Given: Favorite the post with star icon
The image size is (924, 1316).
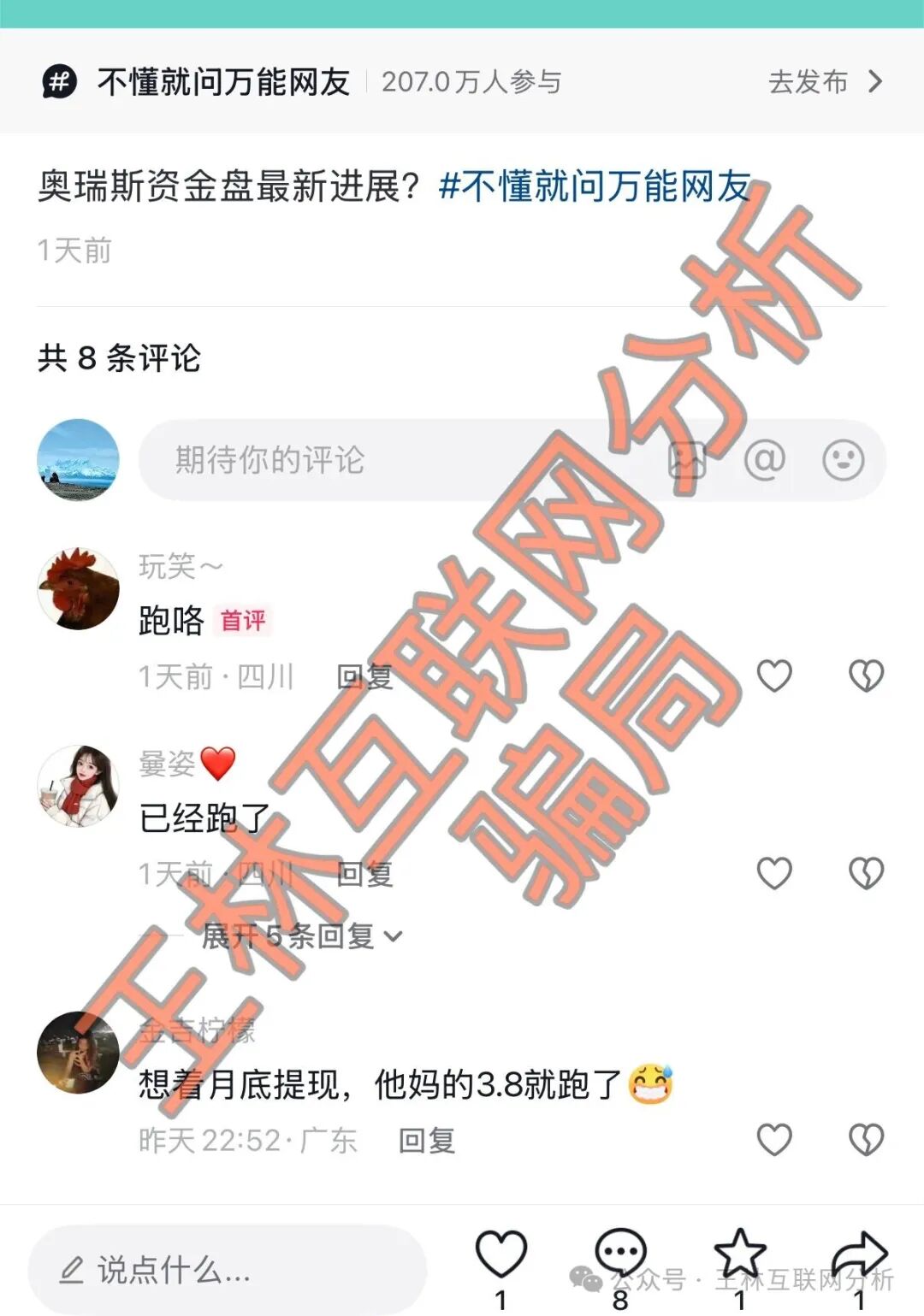Looking at the screenshot, I should (740, 1254).
